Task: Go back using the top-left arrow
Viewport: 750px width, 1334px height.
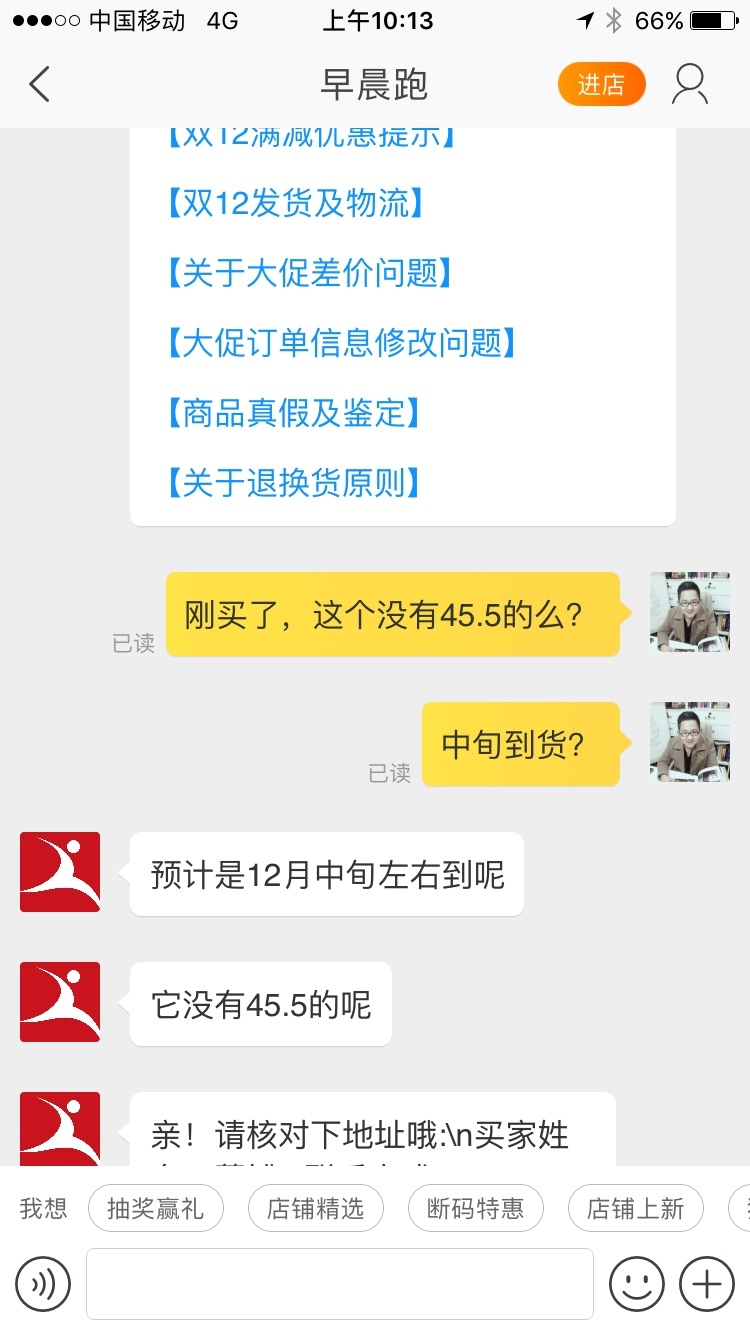Action: click(40, 85)
